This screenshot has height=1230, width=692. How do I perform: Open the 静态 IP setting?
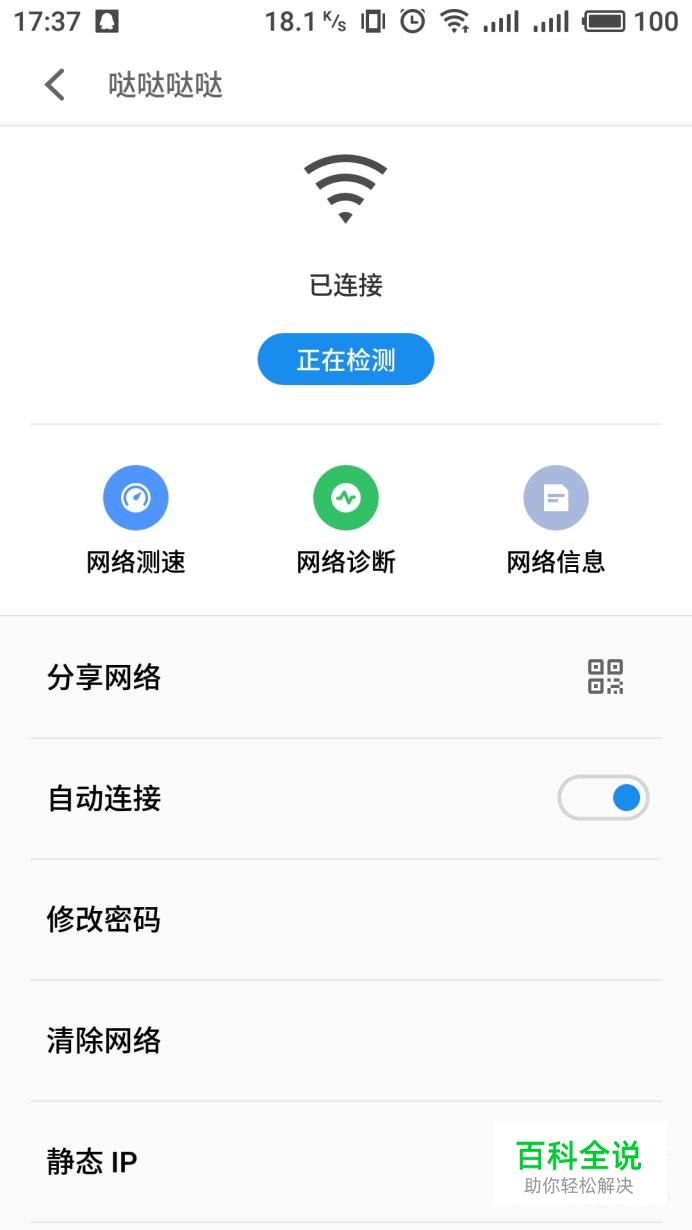point(250,1162)
